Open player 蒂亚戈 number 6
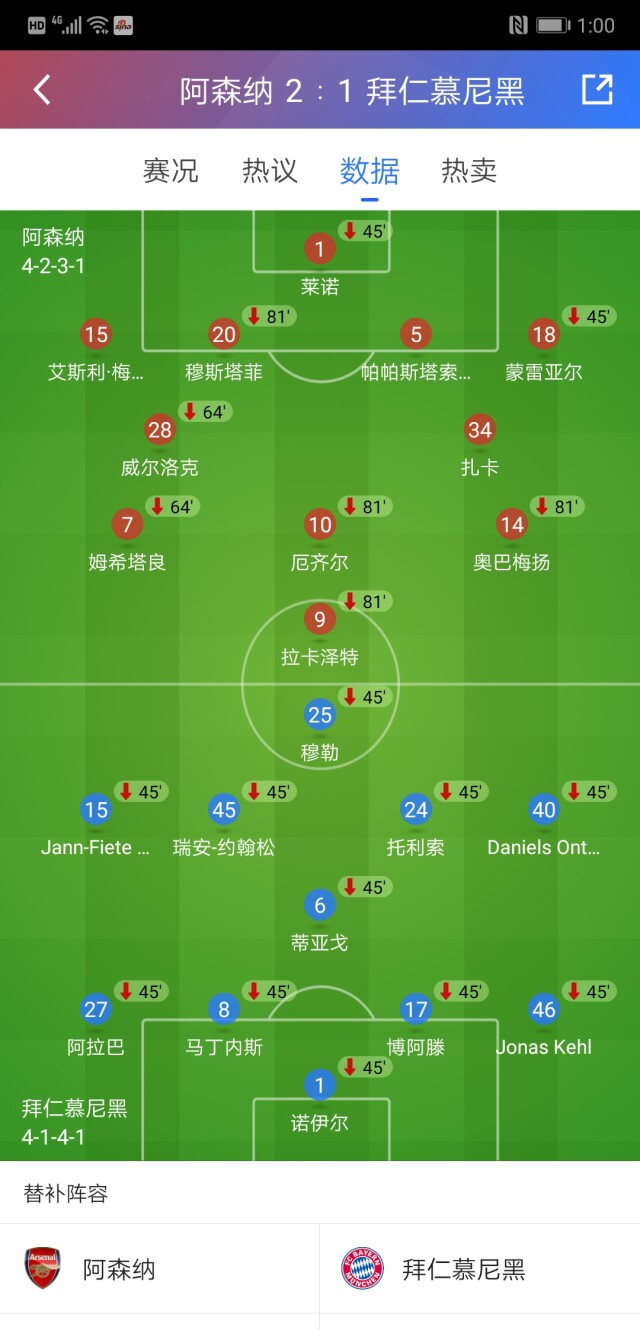Image resolution: width=640 pixels, height=1330 pixels. 320,906
